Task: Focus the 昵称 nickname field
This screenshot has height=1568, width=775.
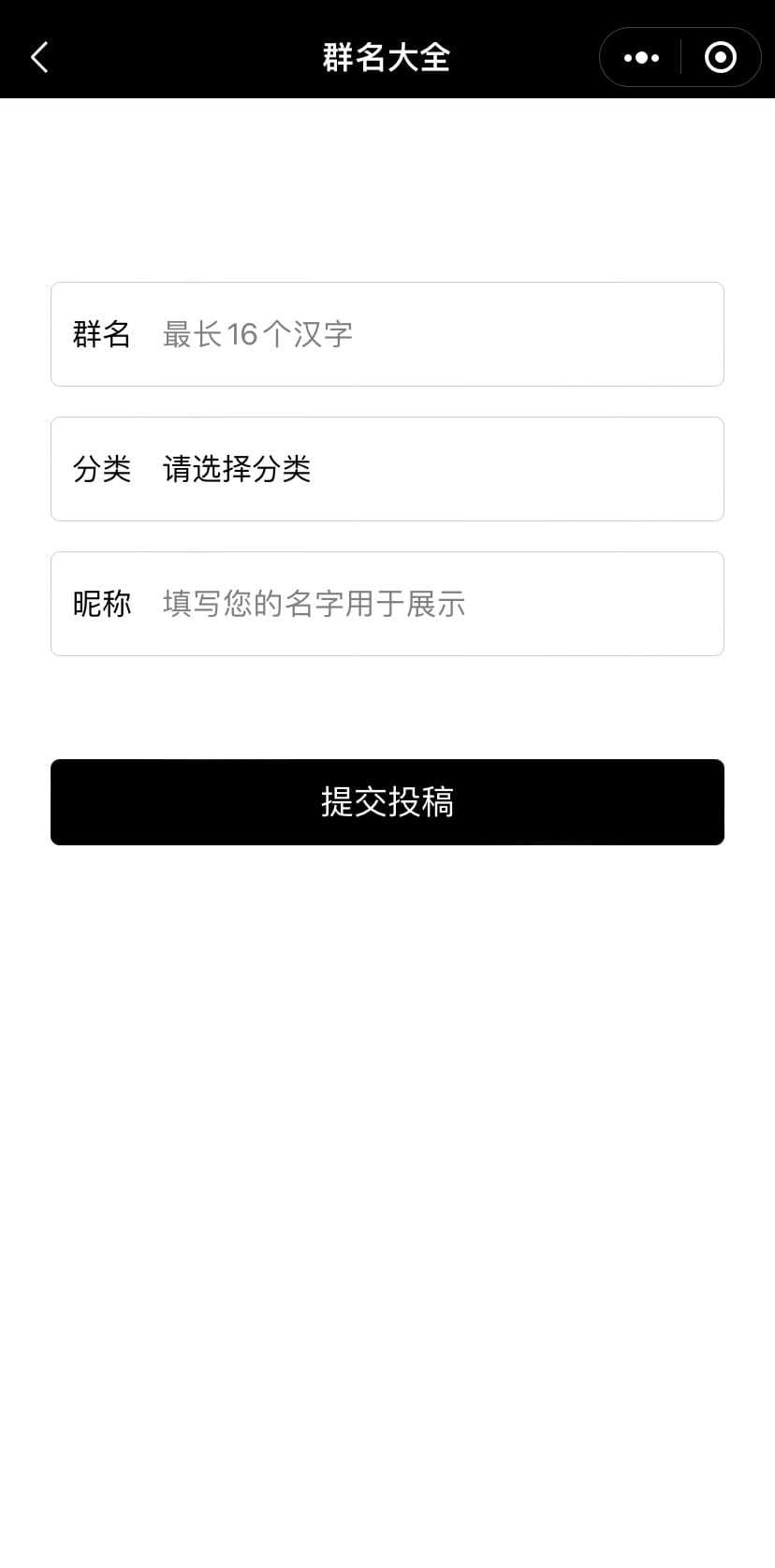Action: click(431, 604)
